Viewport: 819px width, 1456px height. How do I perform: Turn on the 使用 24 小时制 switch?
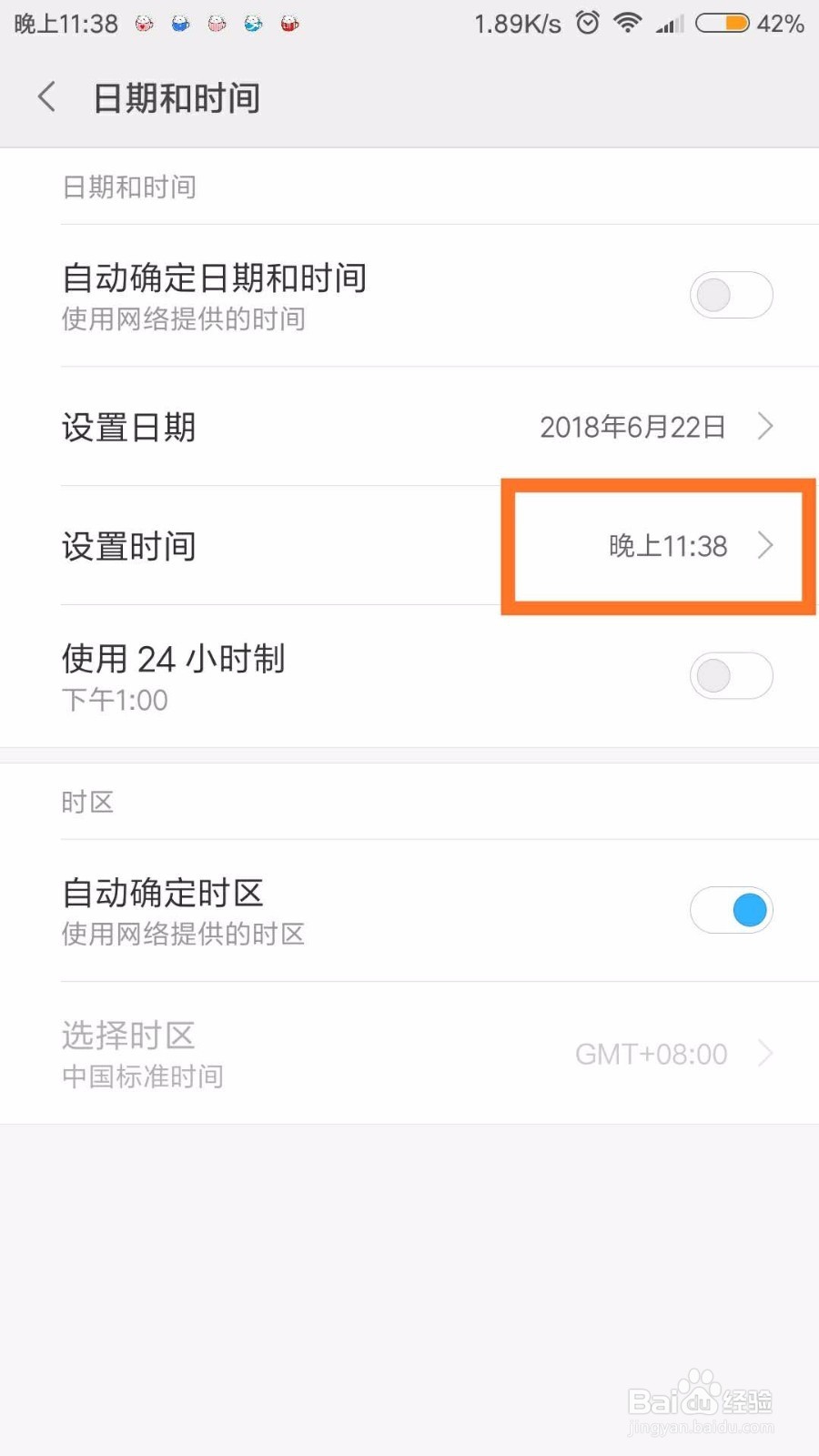(x=732, y=675)
